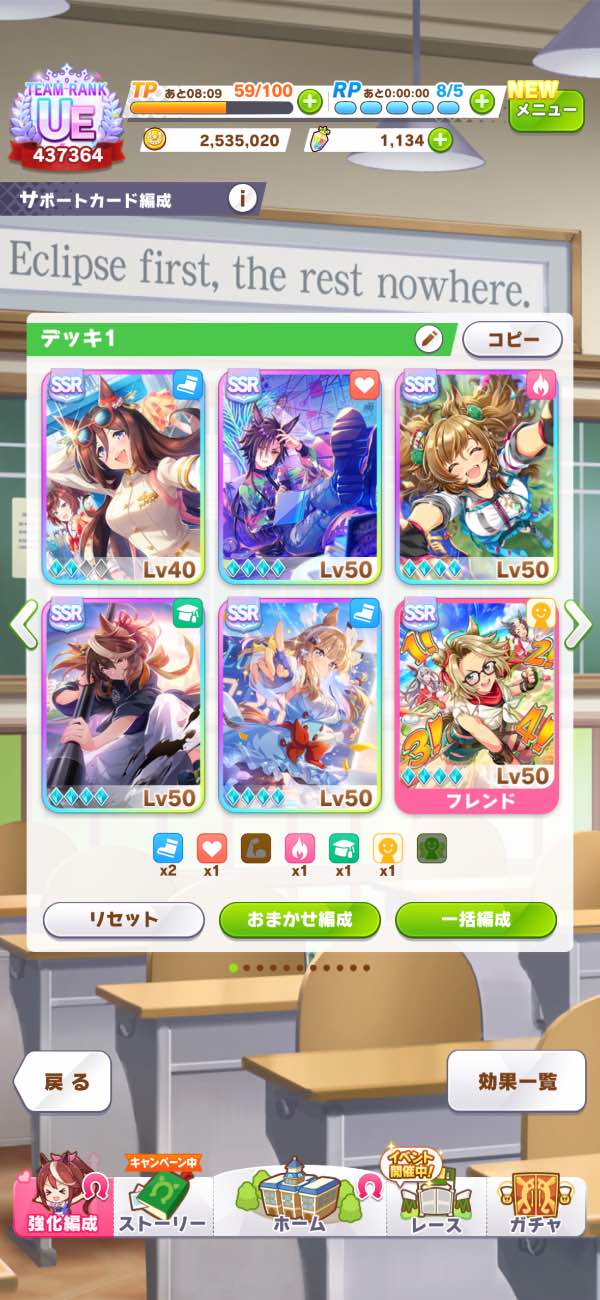Open the green メニュー button
Screen dimensions: 600x1300
point(546,109)
